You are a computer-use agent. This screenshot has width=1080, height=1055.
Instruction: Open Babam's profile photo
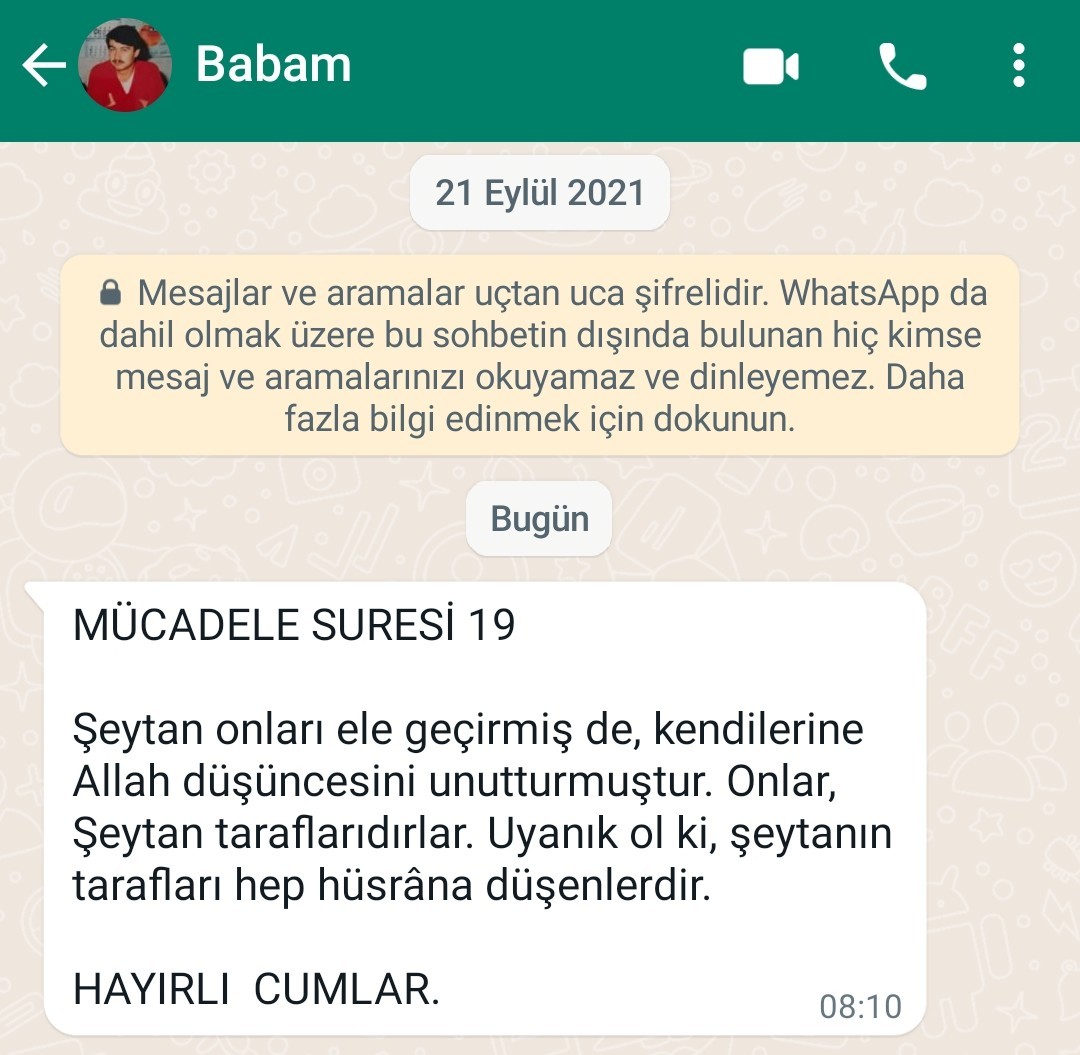[x=123, y=66]
